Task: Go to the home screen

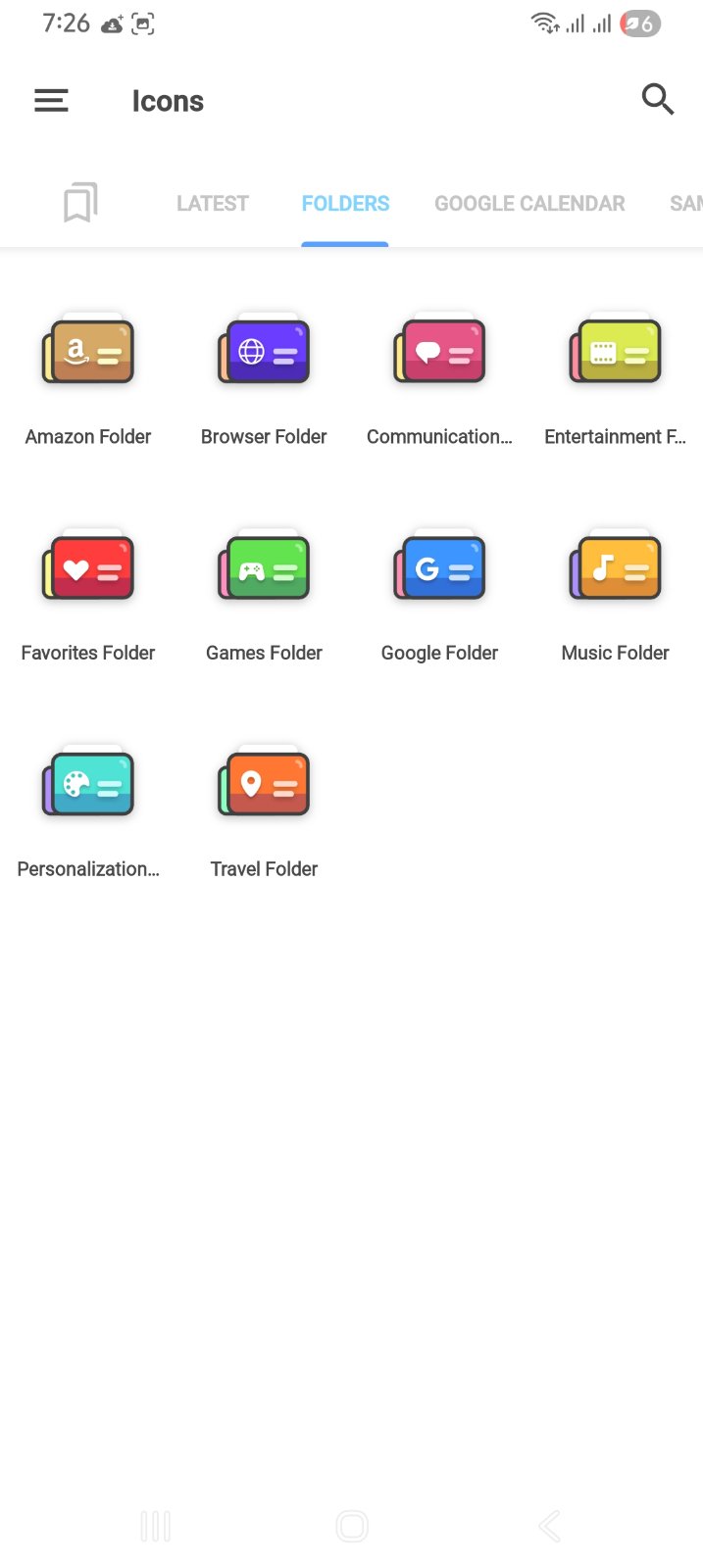Action: click(352, 1526)
